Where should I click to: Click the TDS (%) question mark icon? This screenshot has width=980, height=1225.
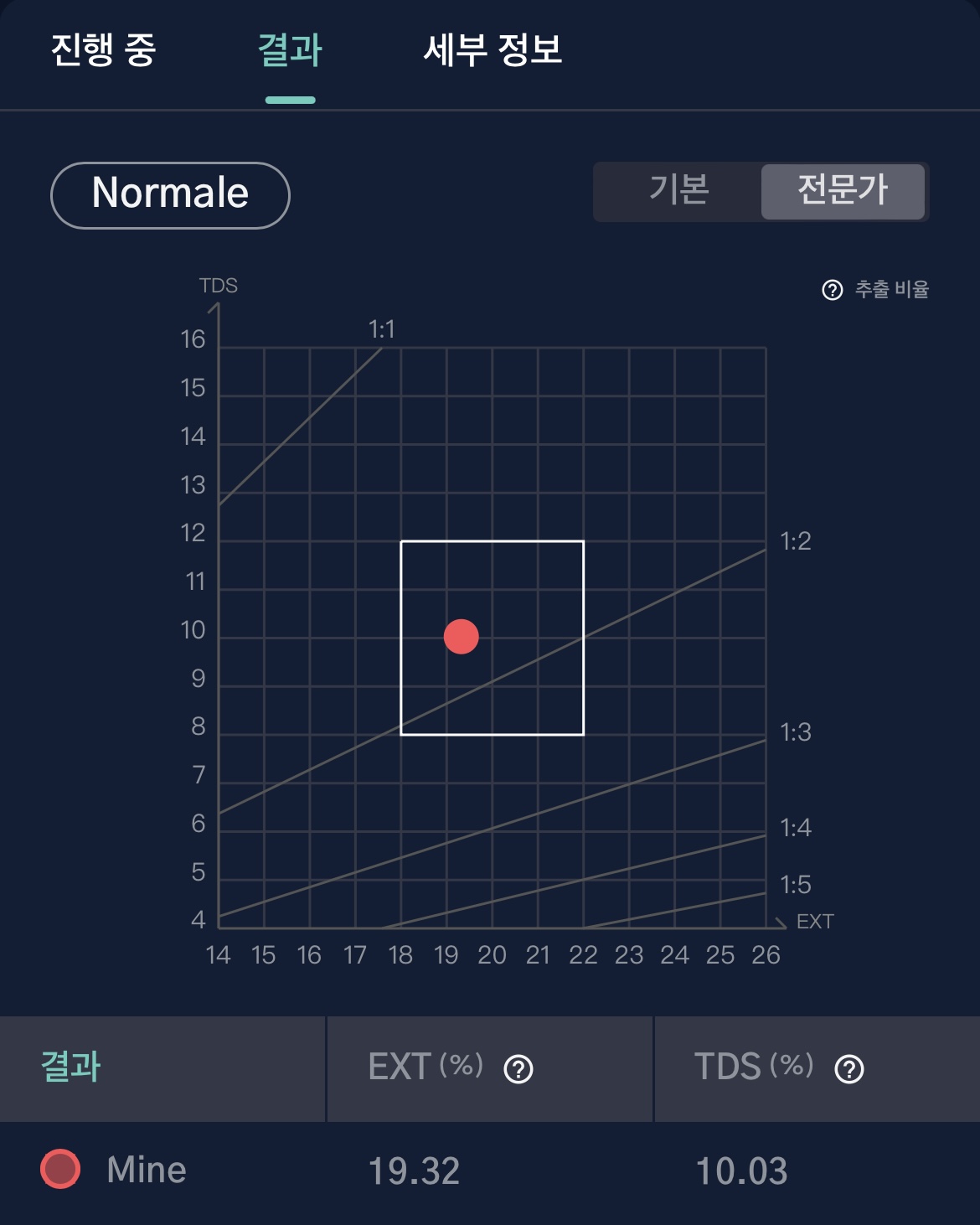point(848,1068)
